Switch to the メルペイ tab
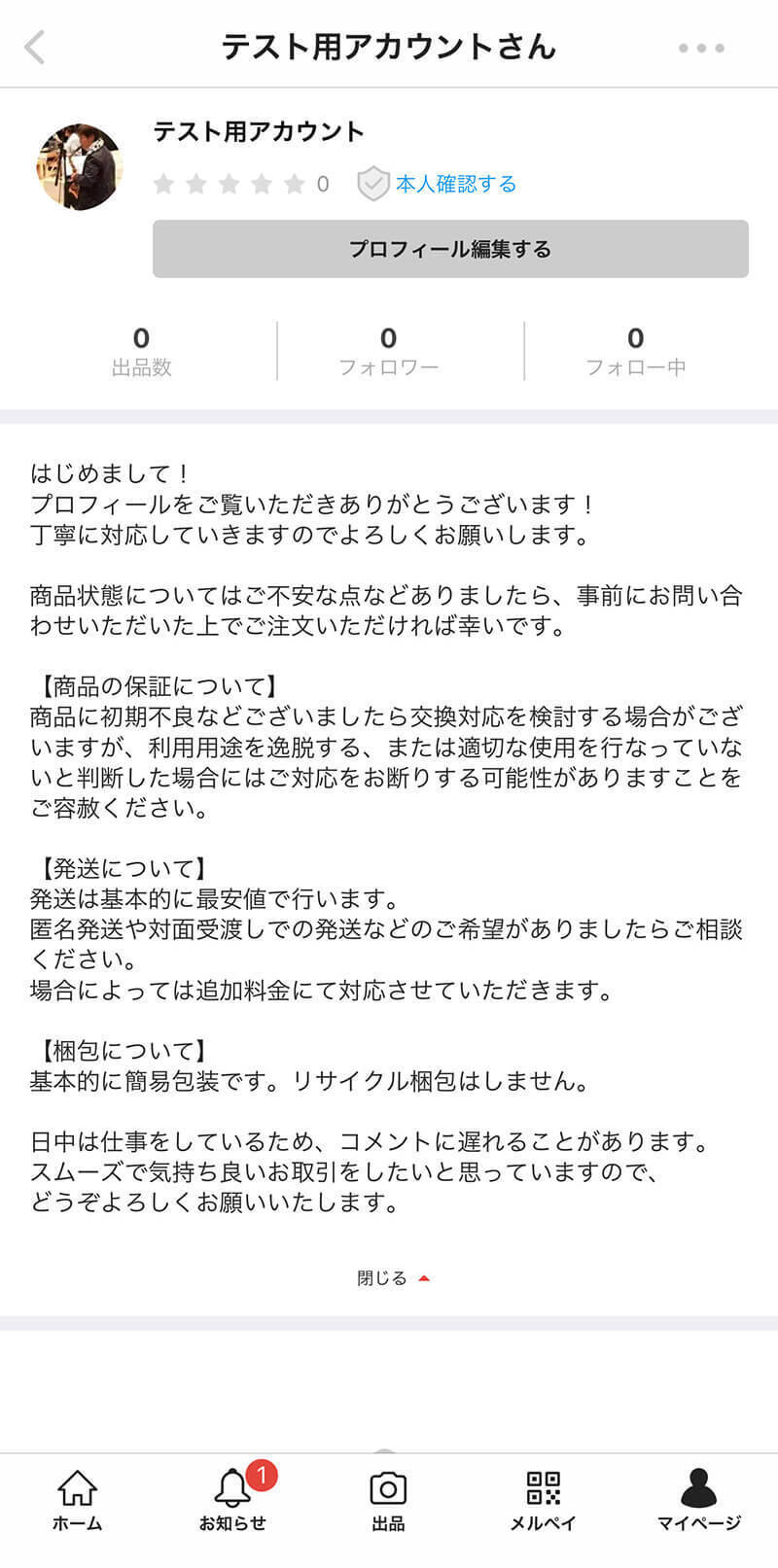778x1568 pixels. tap(543, 1501)
